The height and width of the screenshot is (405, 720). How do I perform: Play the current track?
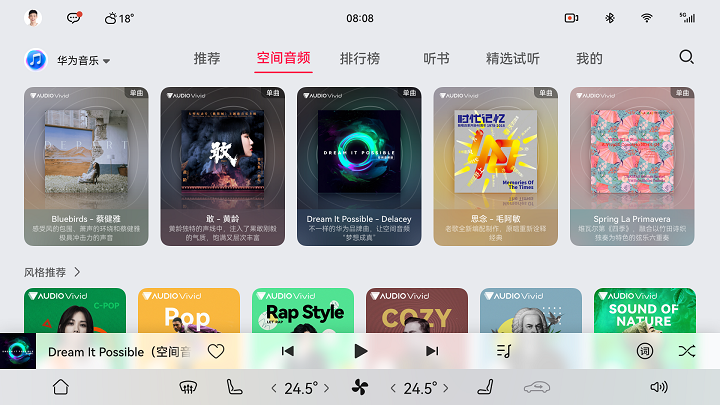pos(361,351)
